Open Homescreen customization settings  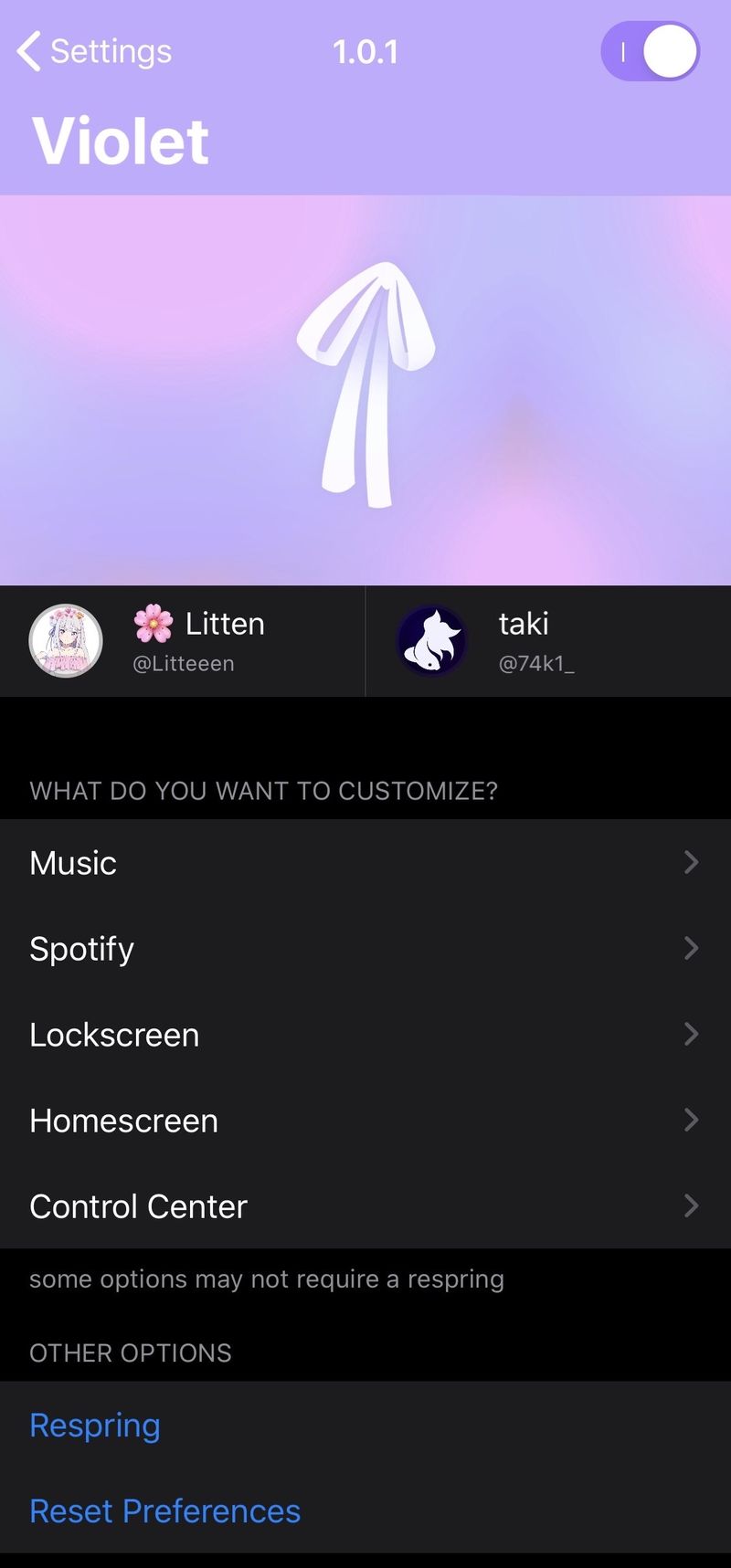(365, 1121)
